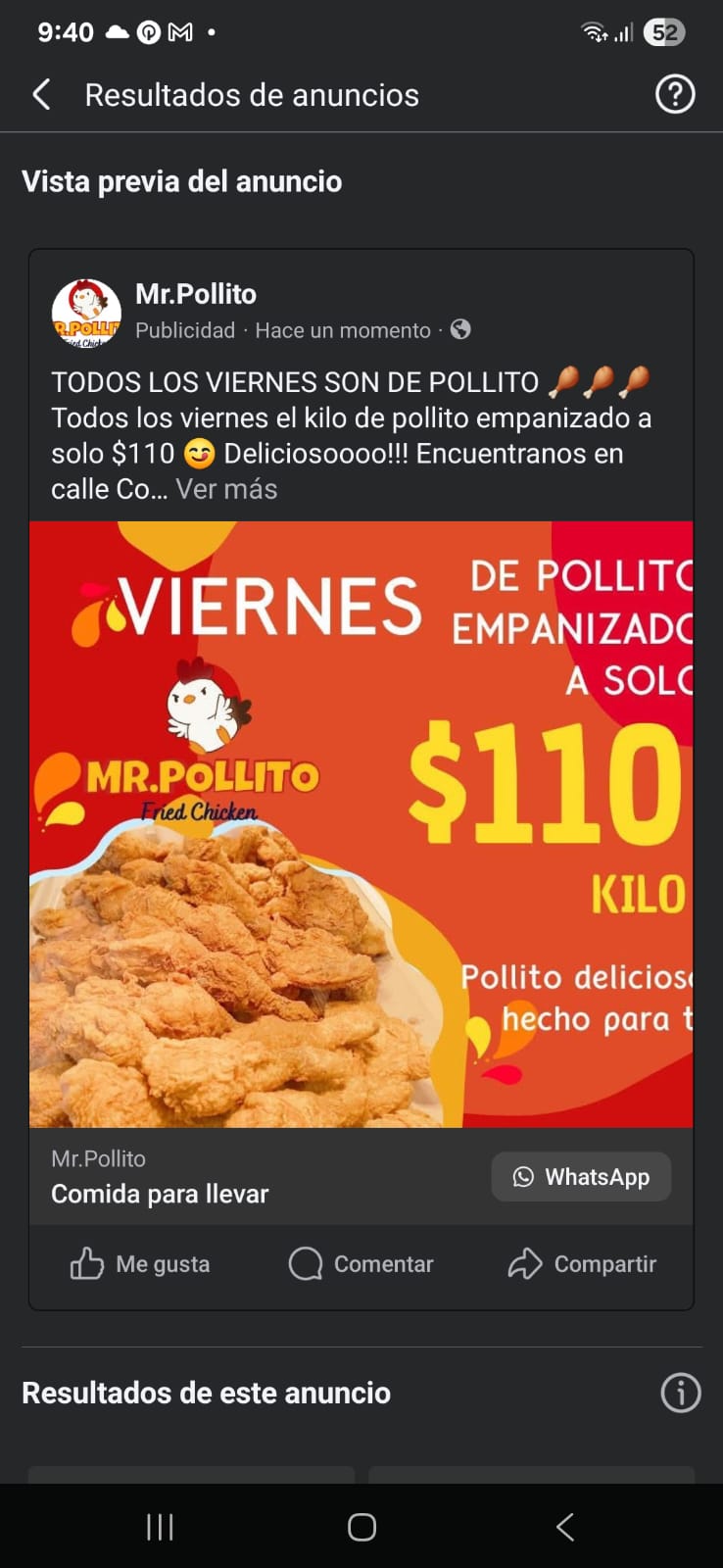This screenshot has height=1568, width=723.
Task: Expand the ad text with Ver más
Action: [226, 489]
